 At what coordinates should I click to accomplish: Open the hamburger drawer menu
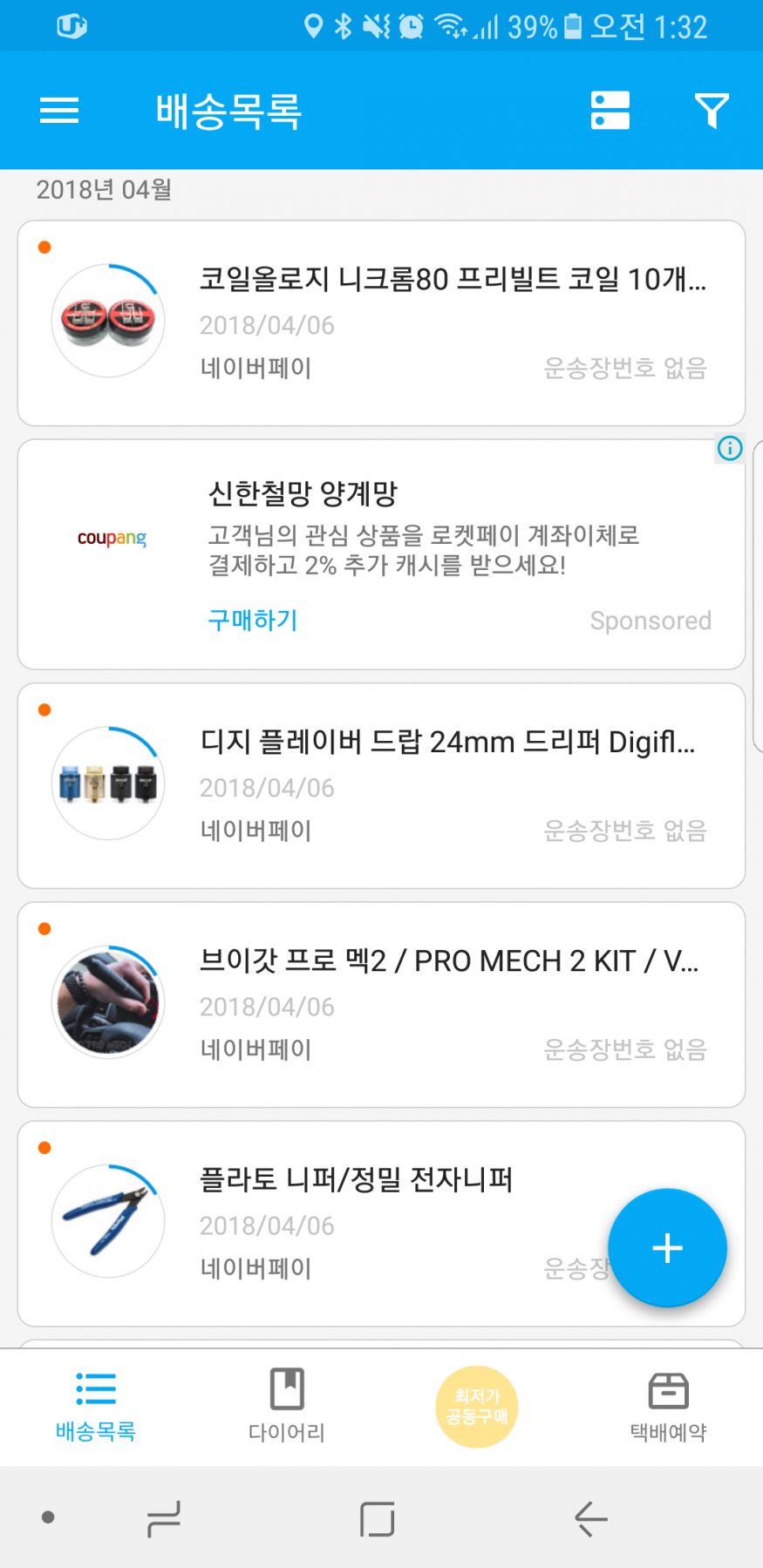[59, 111]
